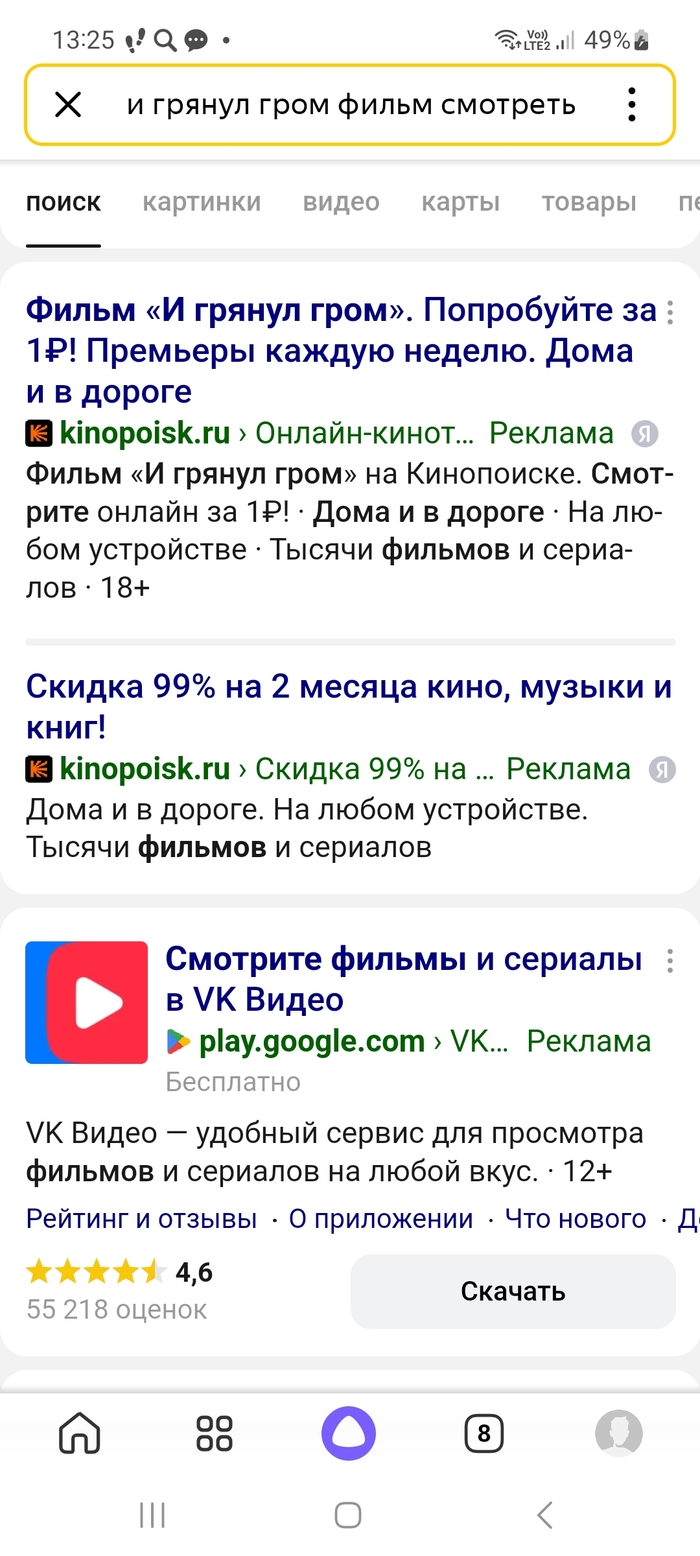Open the tabs counter showing 8

[483, 1434]
